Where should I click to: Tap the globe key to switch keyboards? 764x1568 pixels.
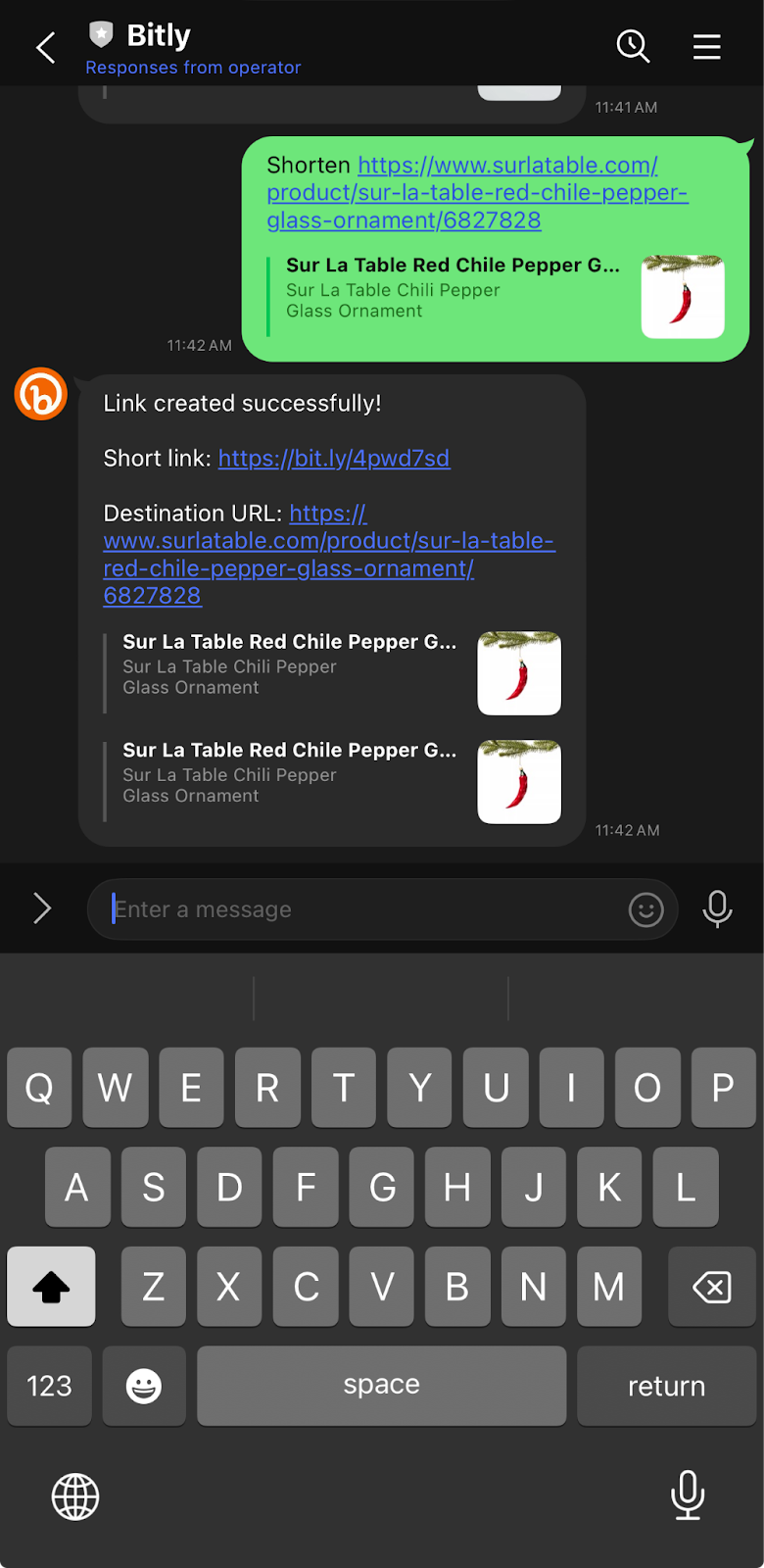click(x=75, y=1496)
